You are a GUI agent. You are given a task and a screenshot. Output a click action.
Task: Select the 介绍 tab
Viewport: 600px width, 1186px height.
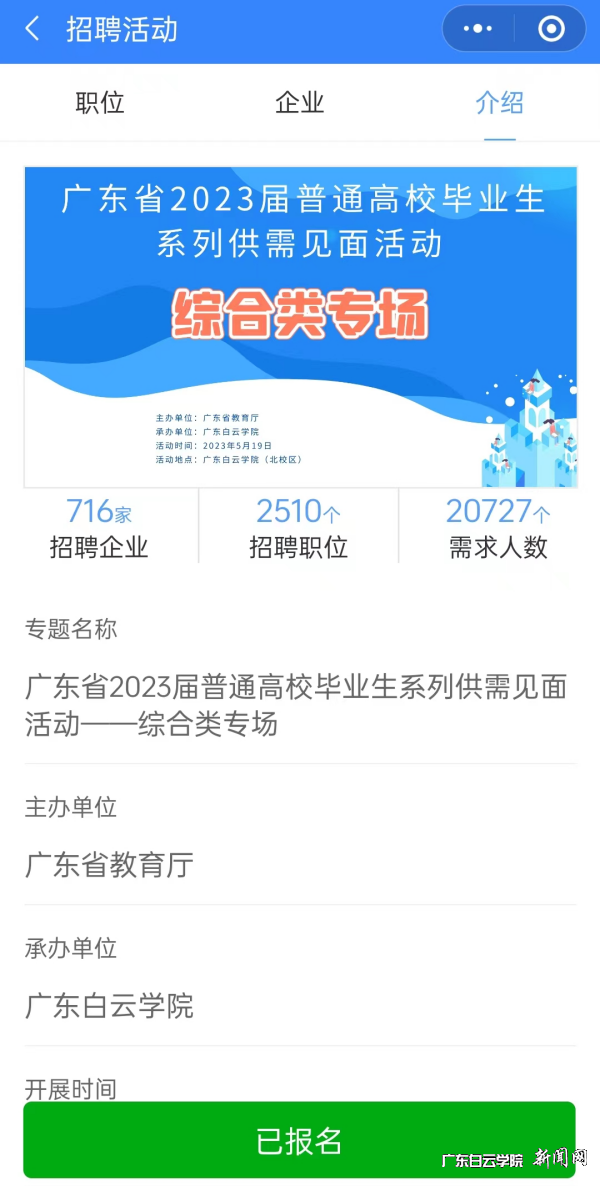coord(499,103)
